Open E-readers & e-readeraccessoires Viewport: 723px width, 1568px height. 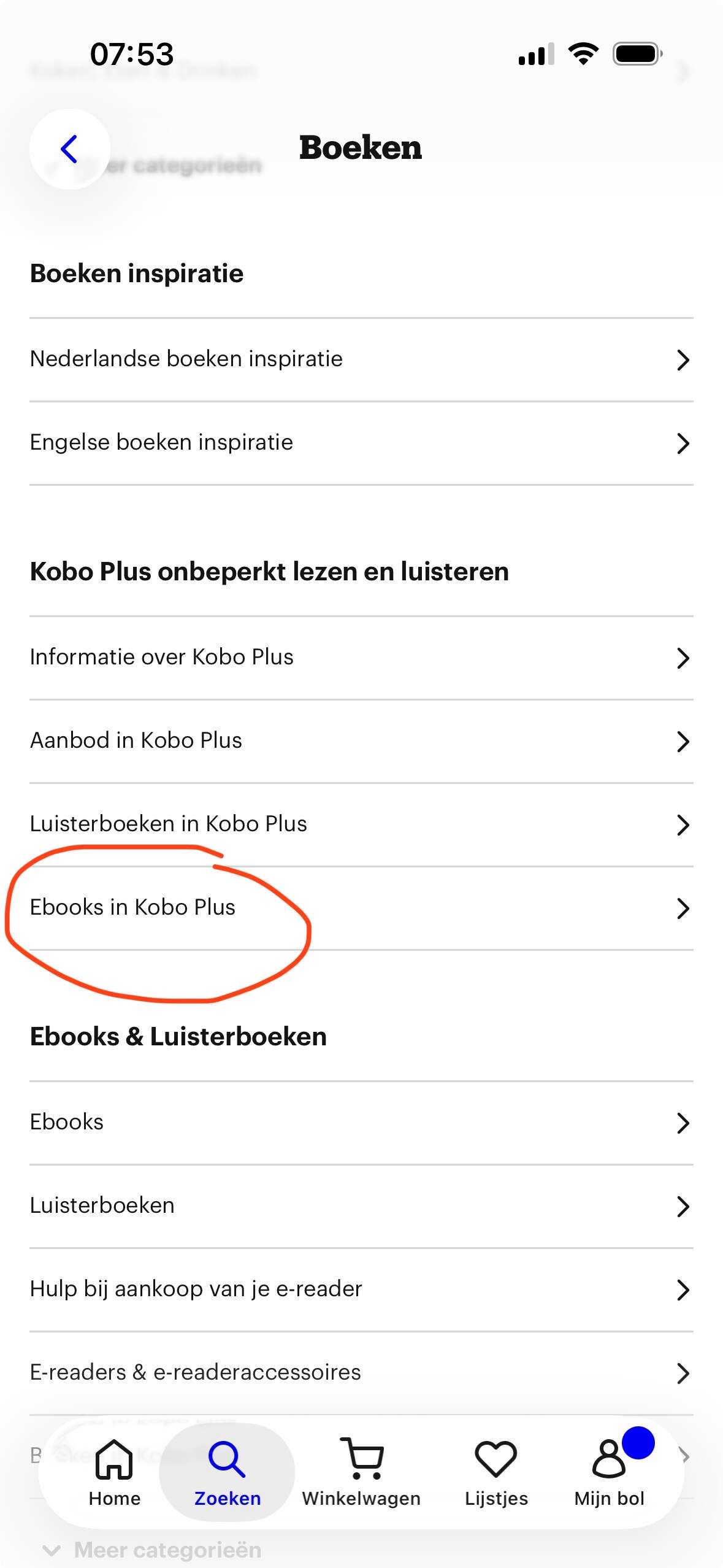pyautogui.click(x=361, y=1373)
